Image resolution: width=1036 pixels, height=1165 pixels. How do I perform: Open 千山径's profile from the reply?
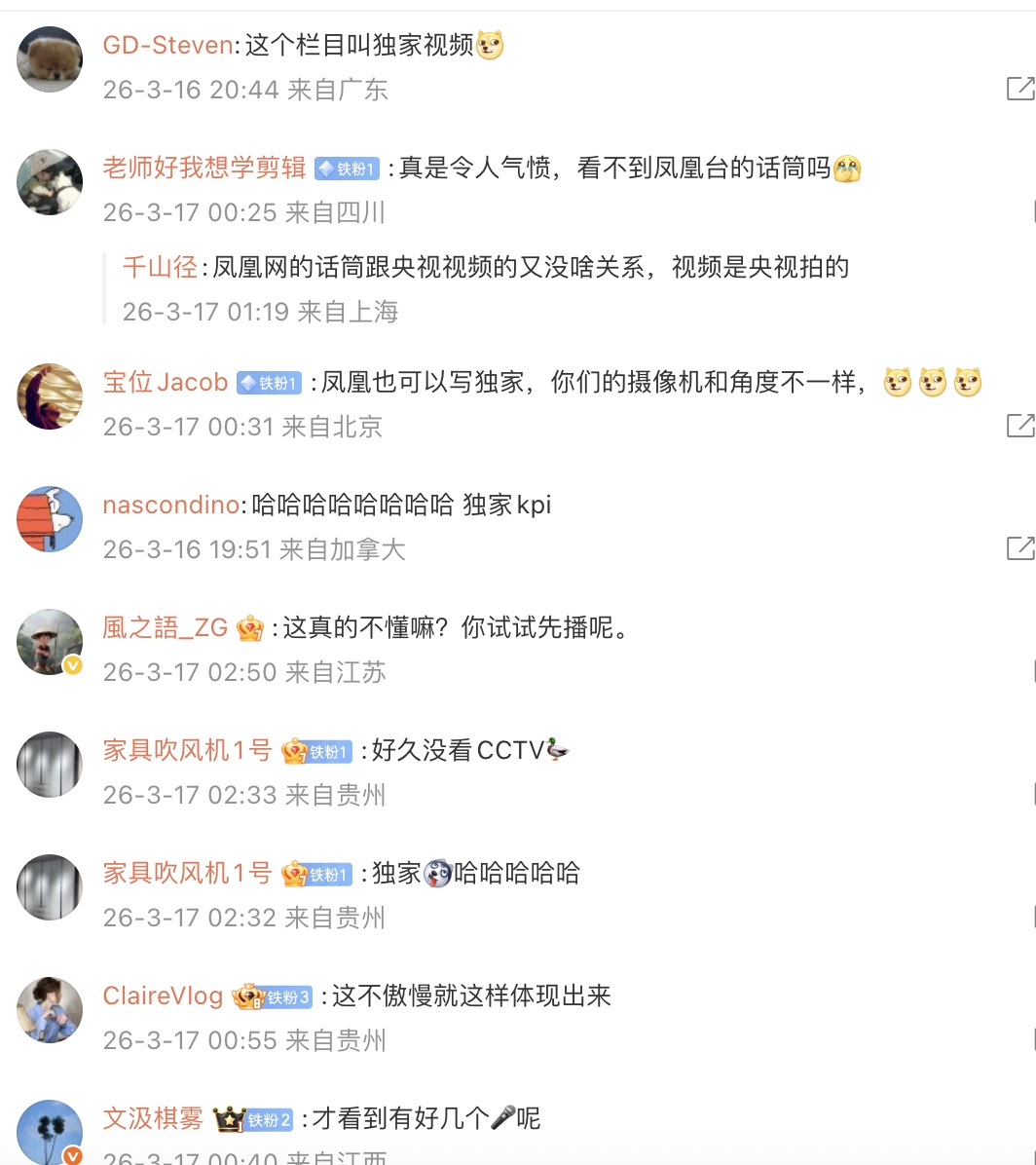click(160, 267)
